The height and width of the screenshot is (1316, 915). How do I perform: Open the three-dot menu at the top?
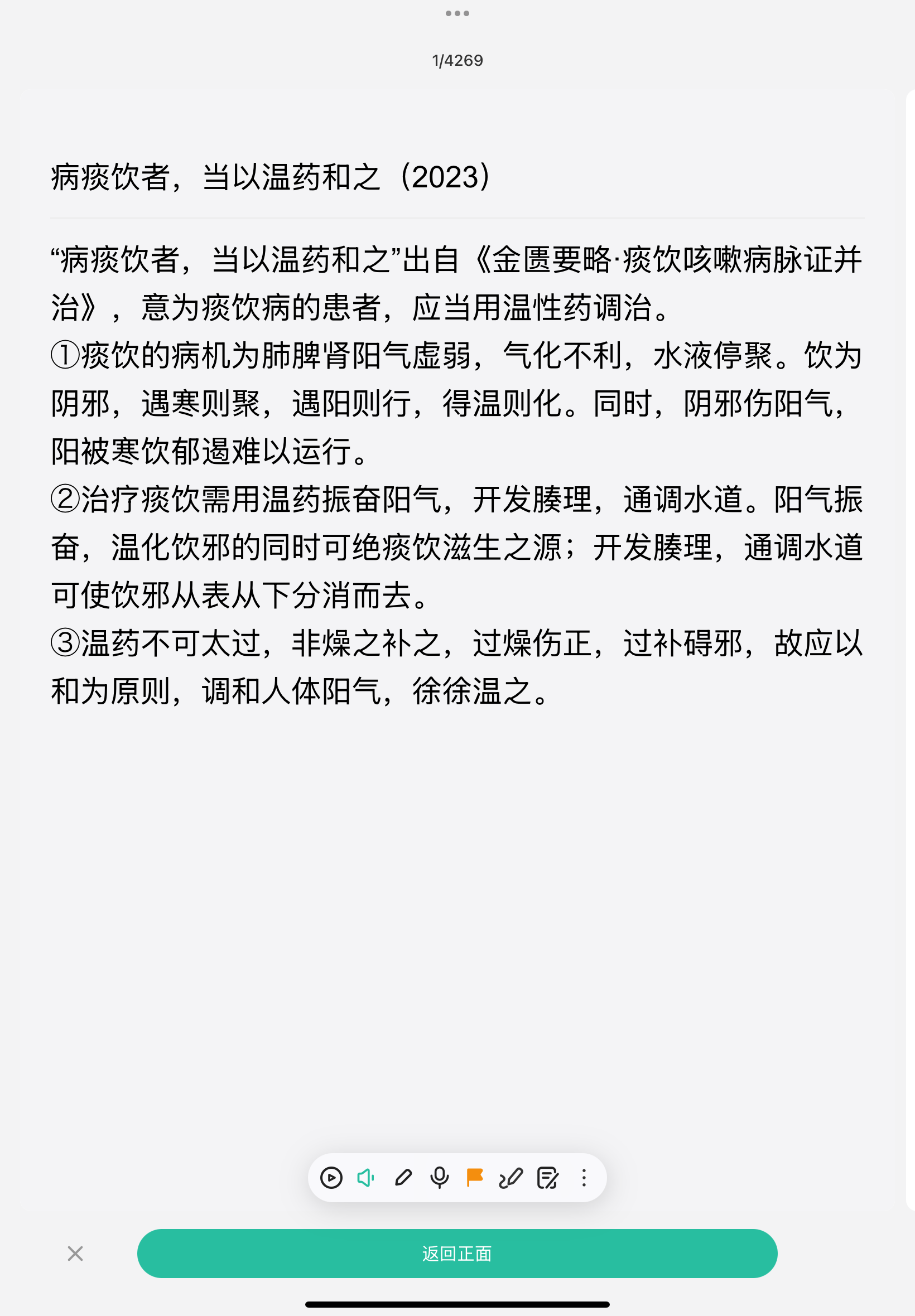pyautogui.click(x=457, y=13)
